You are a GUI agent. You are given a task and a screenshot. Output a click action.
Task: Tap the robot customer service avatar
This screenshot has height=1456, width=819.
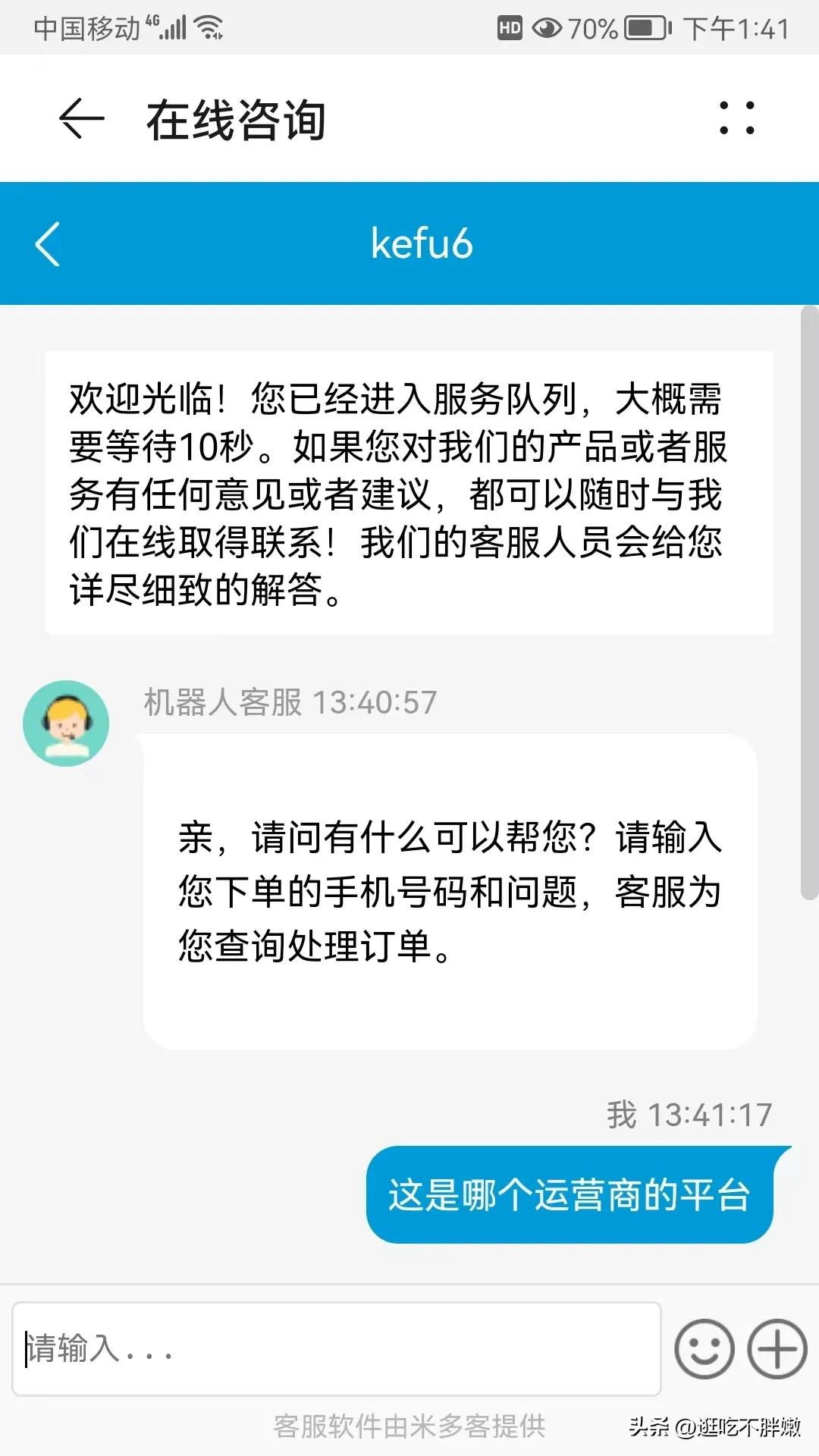67,722
